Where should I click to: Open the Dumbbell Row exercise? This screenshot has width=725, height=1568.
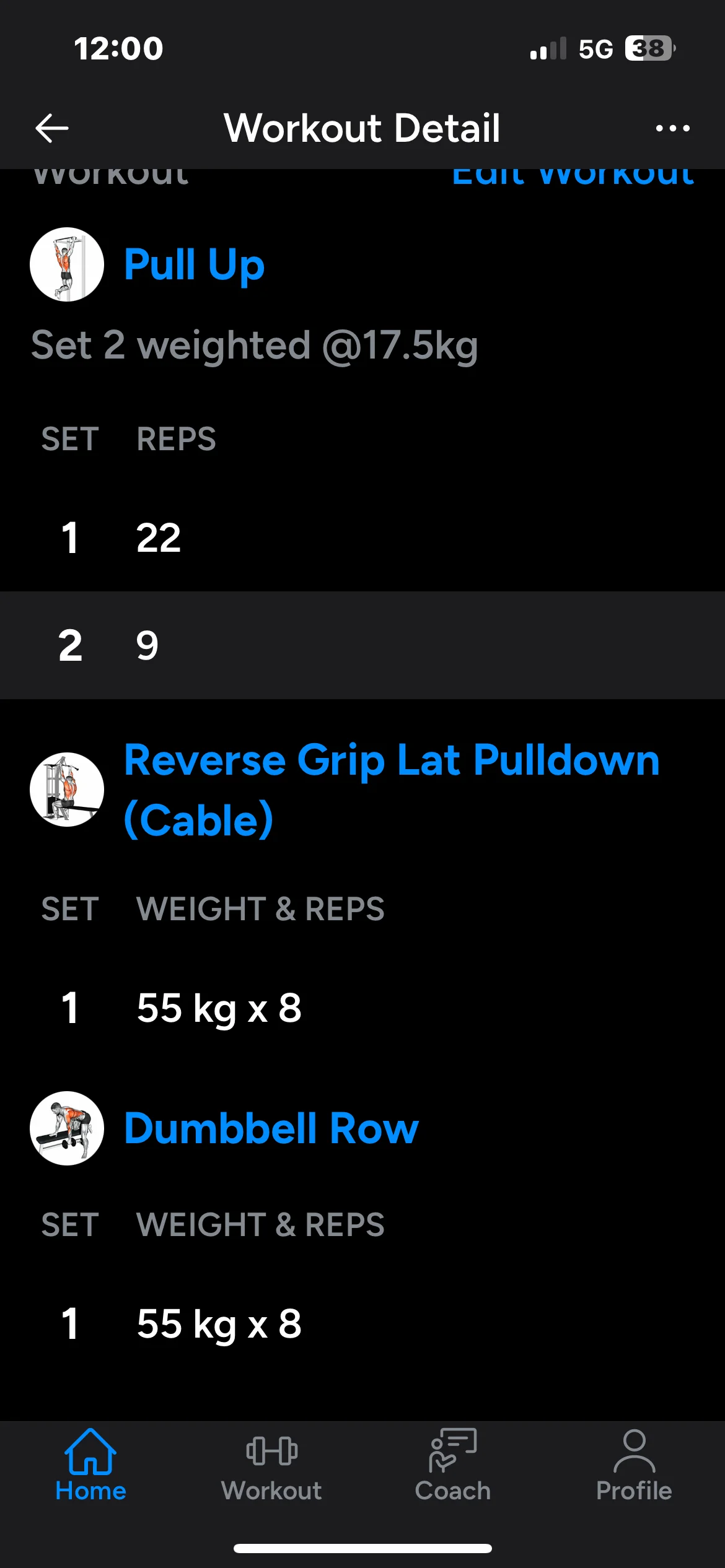pos(271,1128)
